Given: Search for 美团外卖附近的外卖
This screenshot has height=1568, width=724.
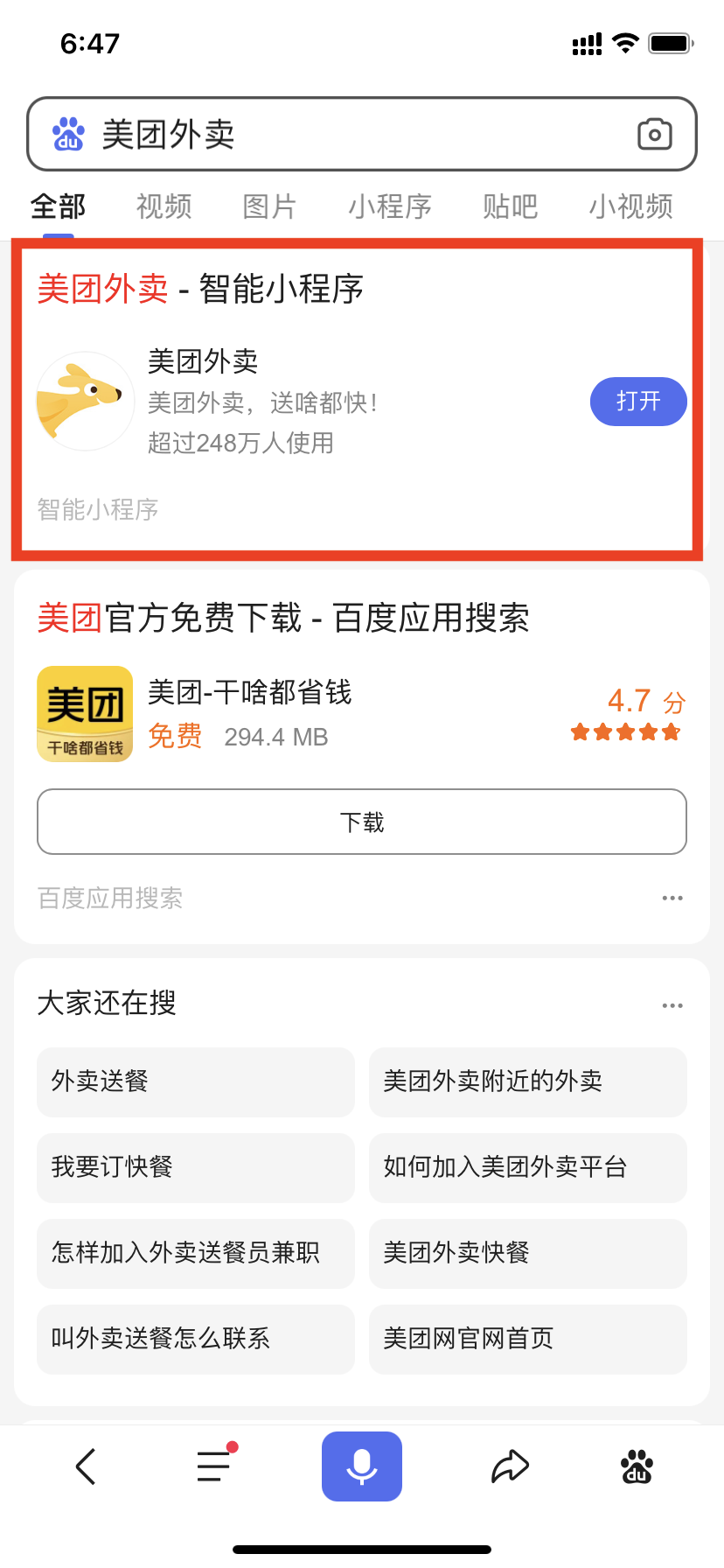Looking at the screenshot, I should 527,1081.
